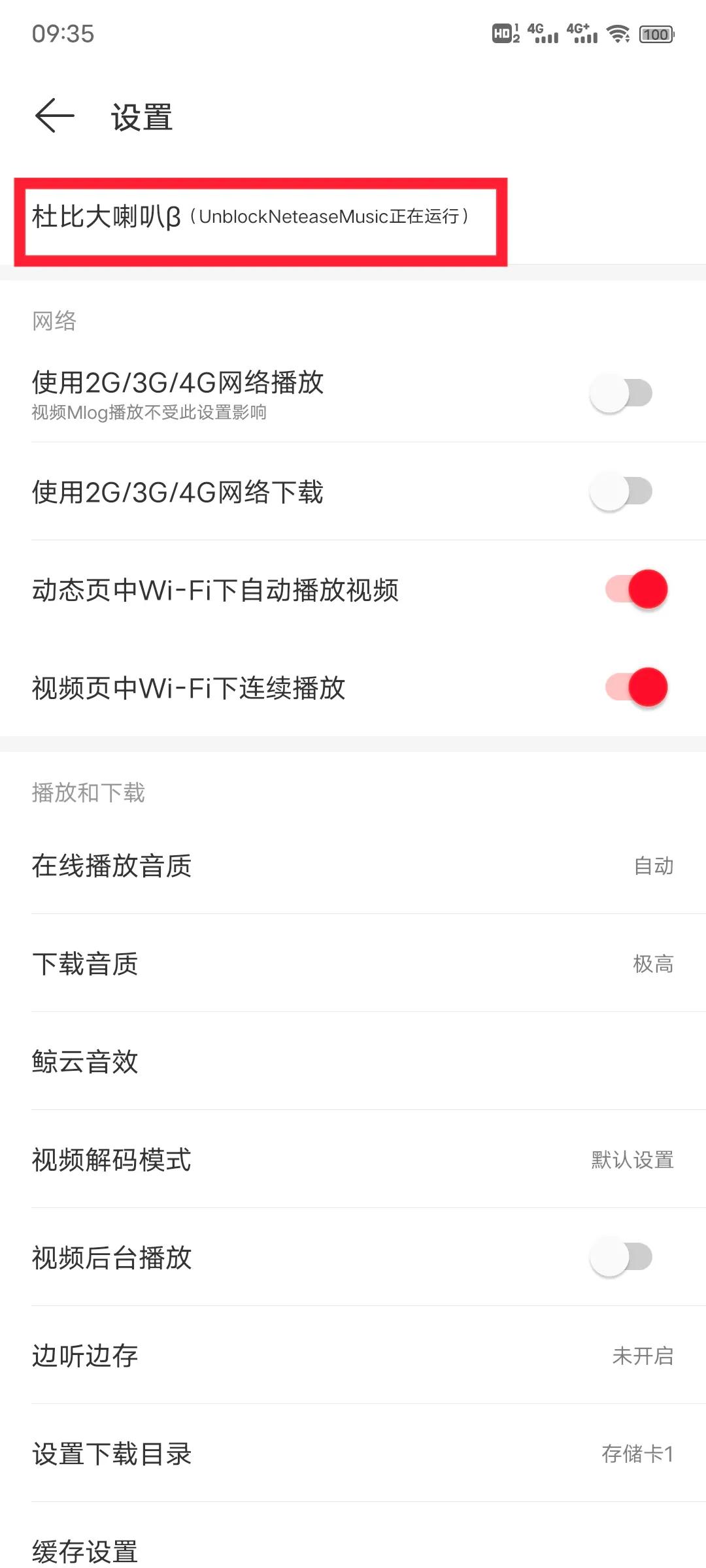Viewport: 706px width, 1568px height.
Task: Toggle 视频后台播放 switch on
Action: coord(621,1257)
